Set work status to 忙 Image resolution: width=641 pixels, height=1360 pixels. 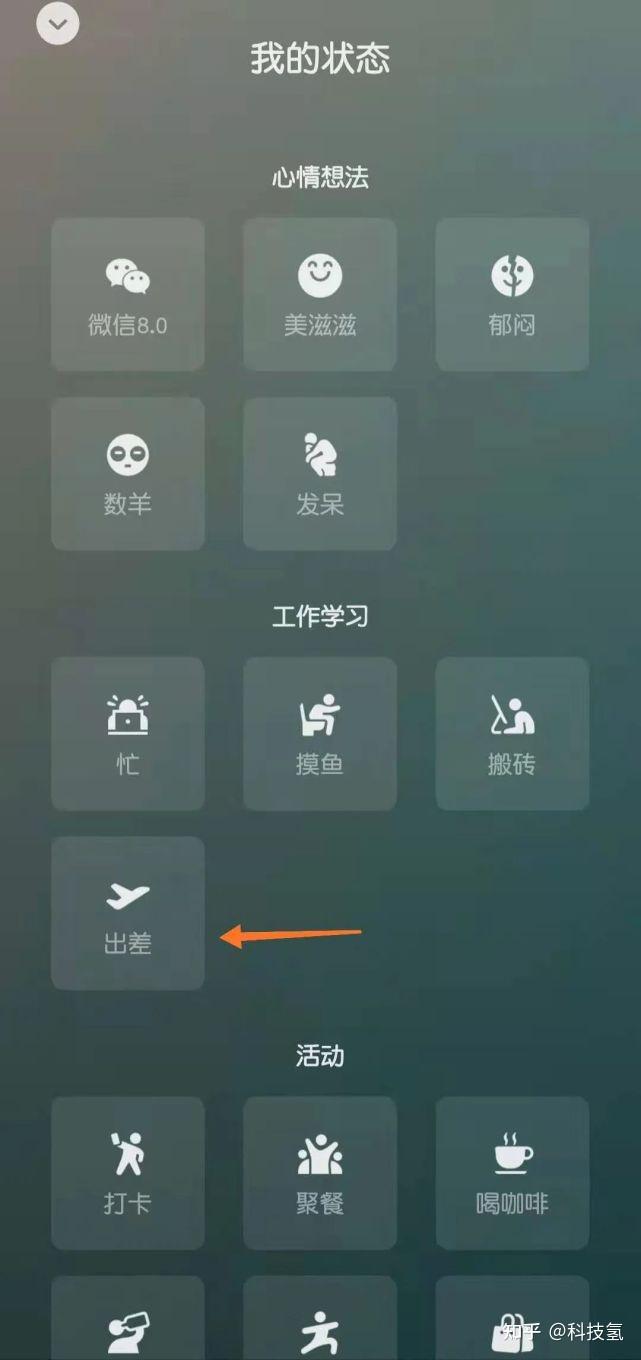tap(128, 734)
